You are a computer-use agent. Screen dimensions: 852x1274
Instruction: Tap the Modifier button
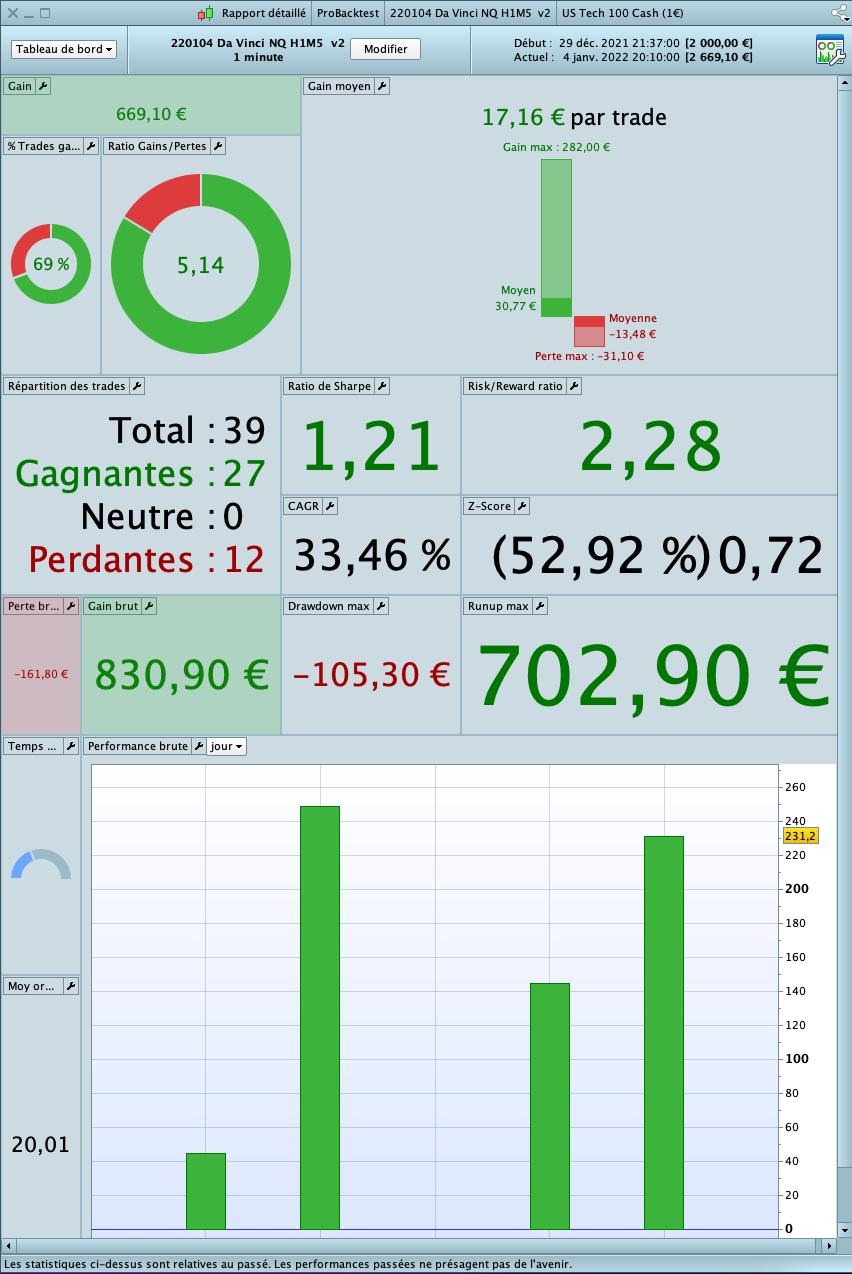tap(385, 49)
